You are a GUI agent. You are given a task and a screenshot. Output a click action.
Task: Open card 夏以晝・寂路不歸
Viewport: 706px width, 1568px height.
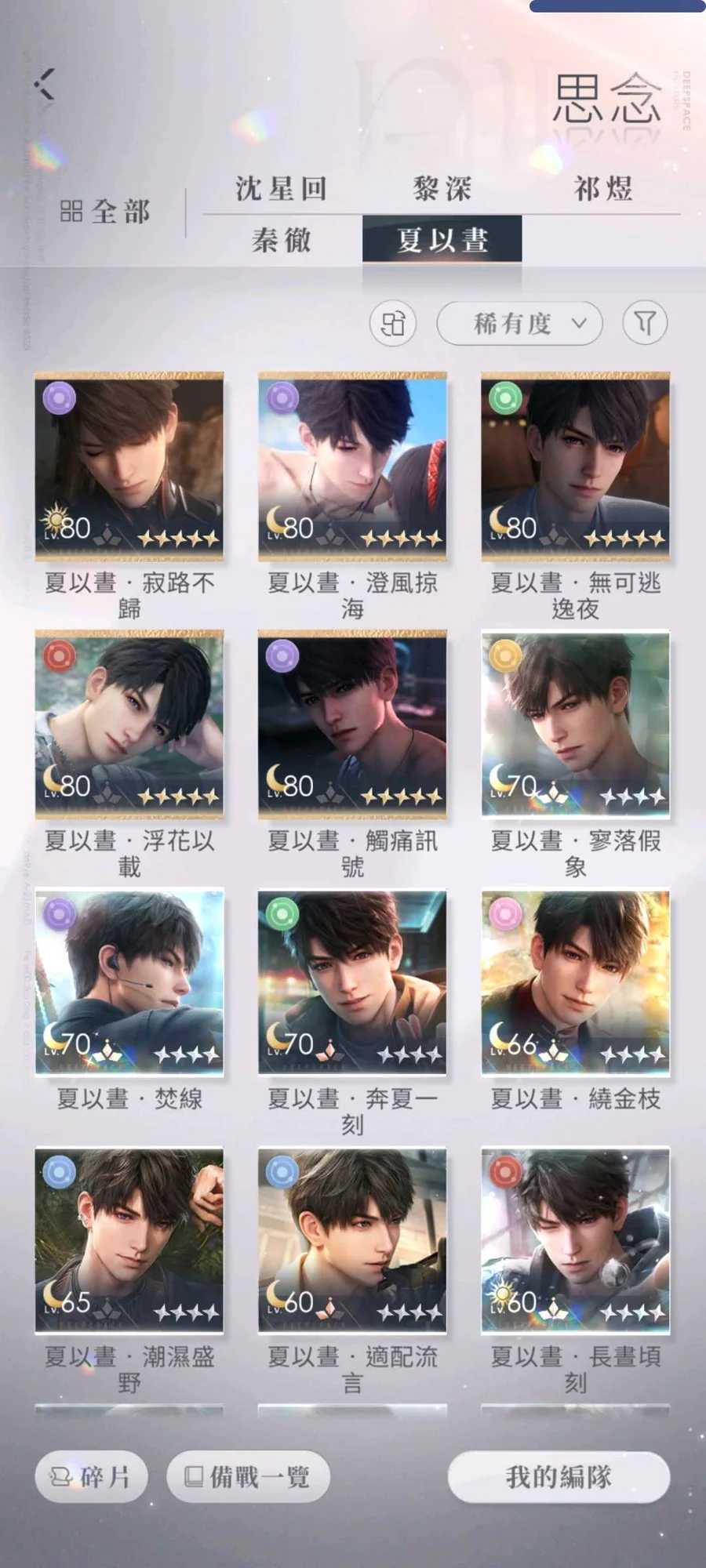pyautogui.click(x=129, y=466)
